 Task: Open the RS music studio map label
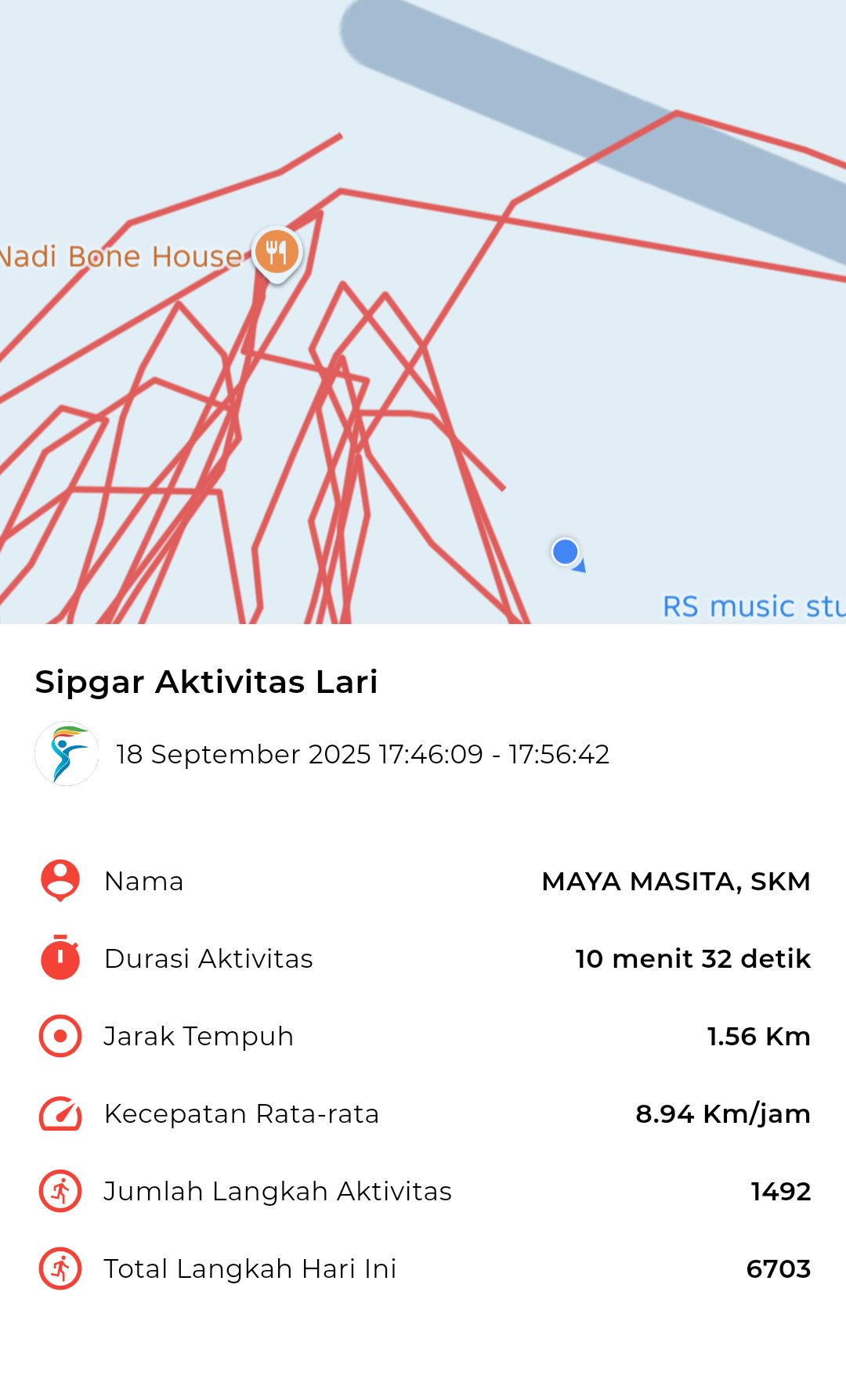tap(753, 606)
